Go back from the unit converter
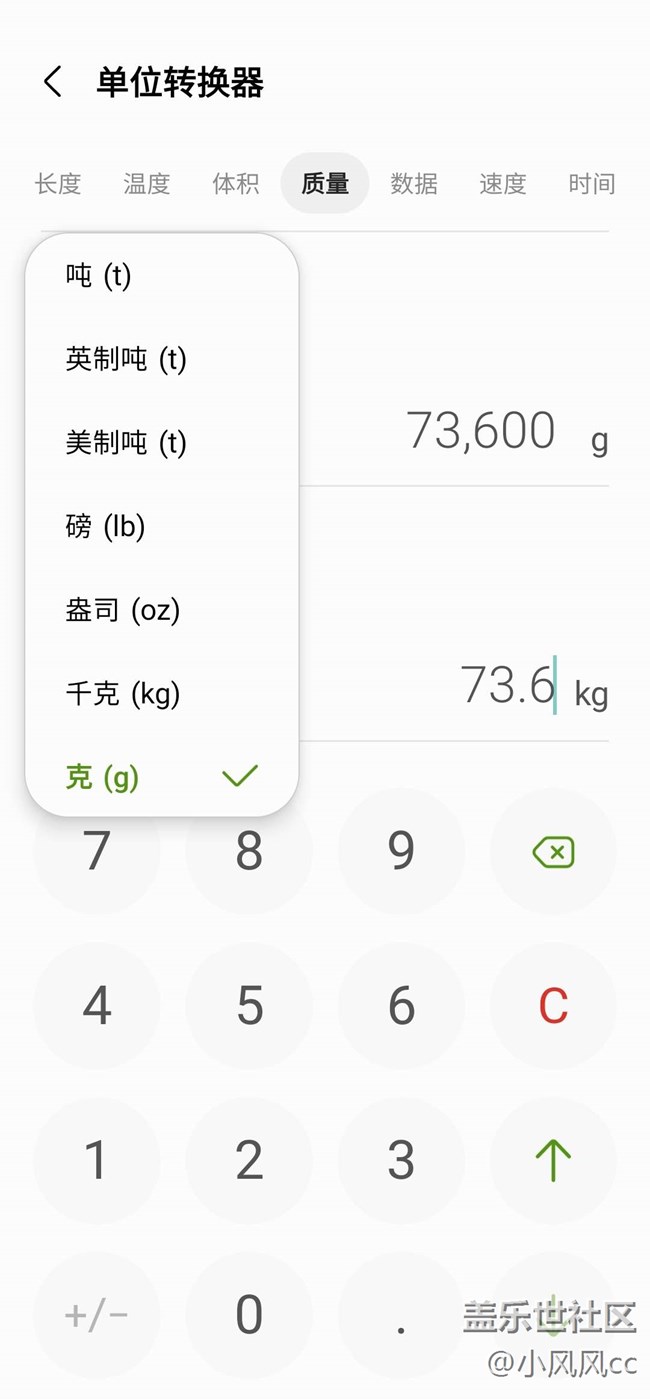 point(53,82)
